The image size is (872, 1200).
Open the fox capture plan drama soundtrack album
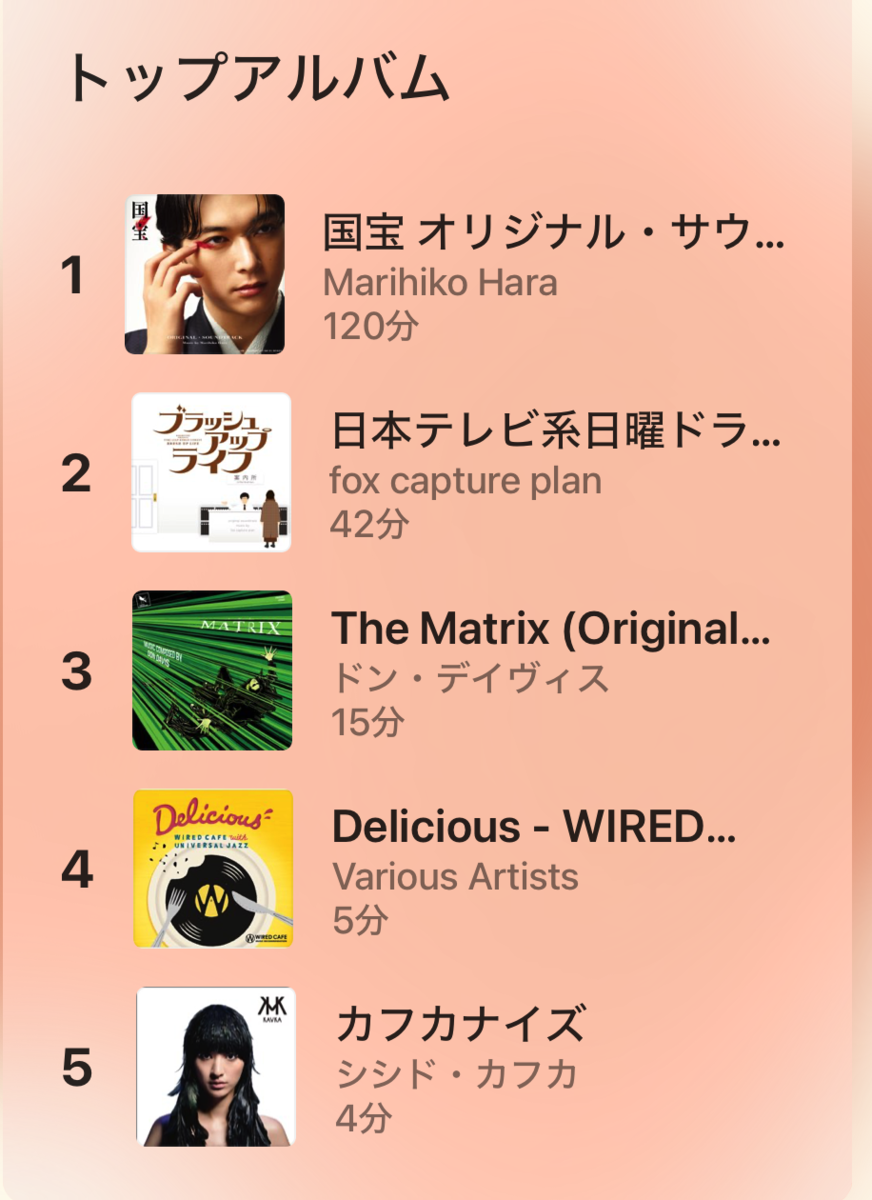(x=555, y=432)
